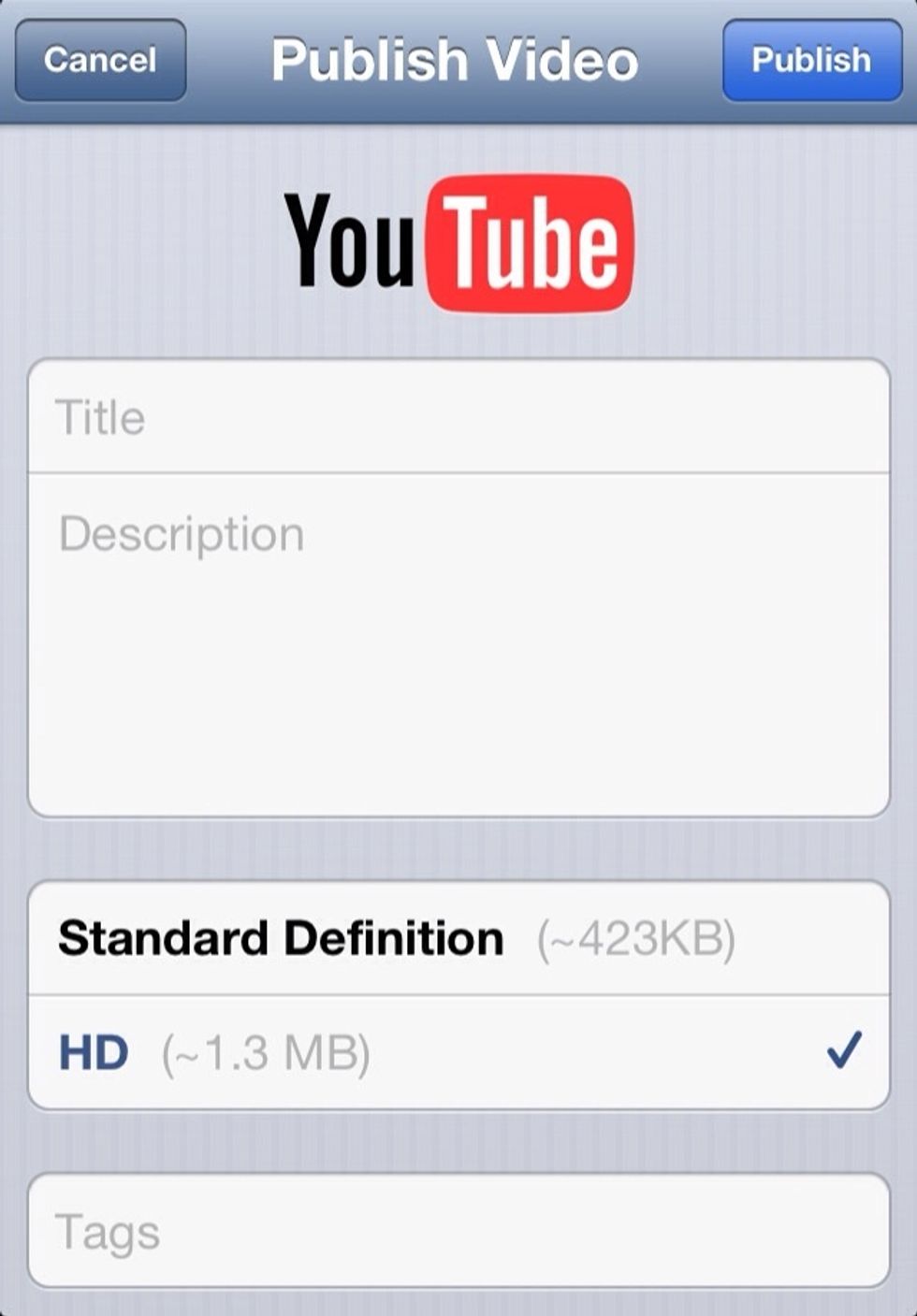Enter the Tags field
Screen dimensions: 917x1316
click(x=458, y=1232)
